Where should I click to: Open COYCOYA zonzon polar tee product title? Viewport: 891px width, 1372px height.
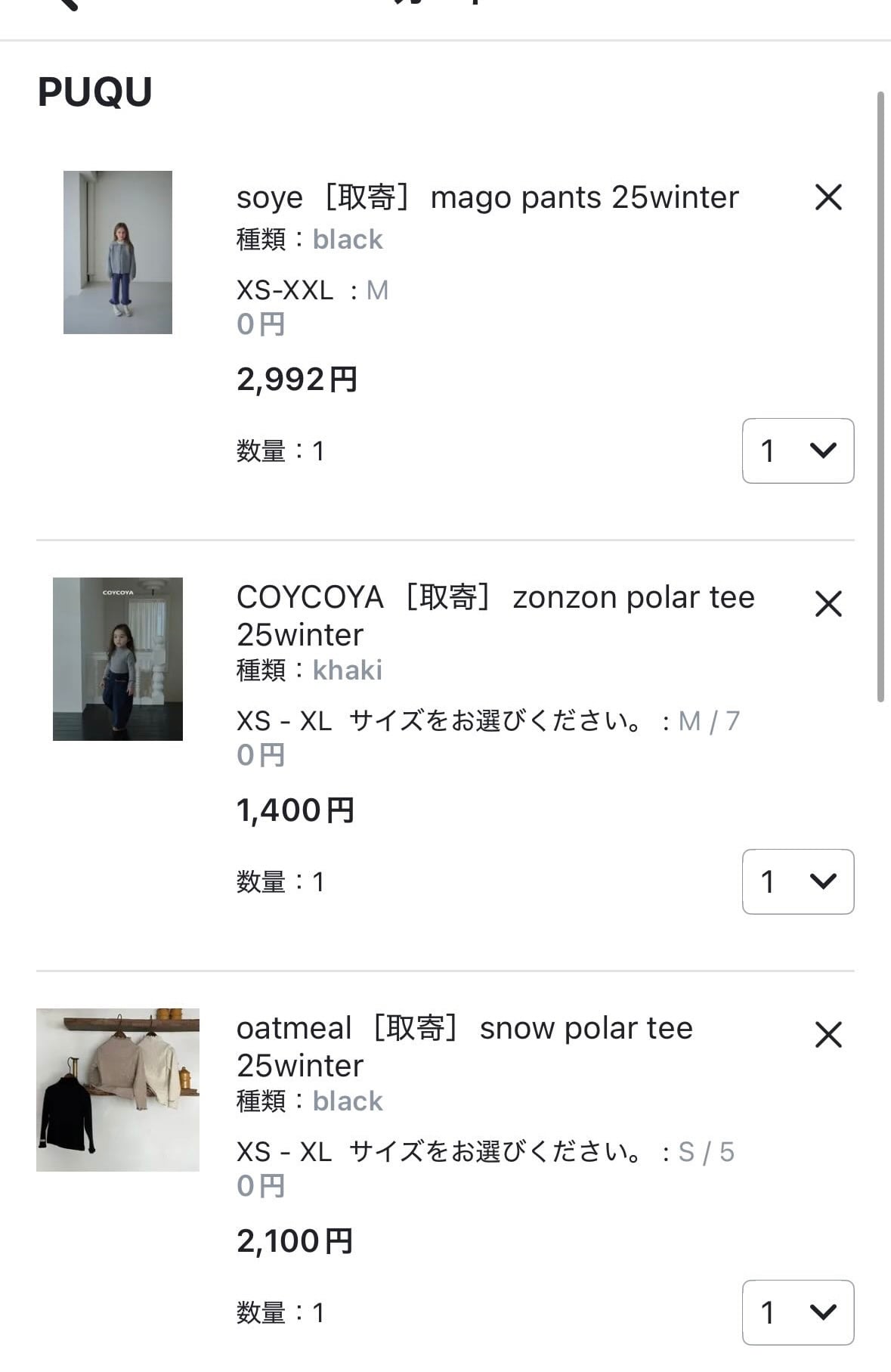pyautogui.click(x=495, y=615)
